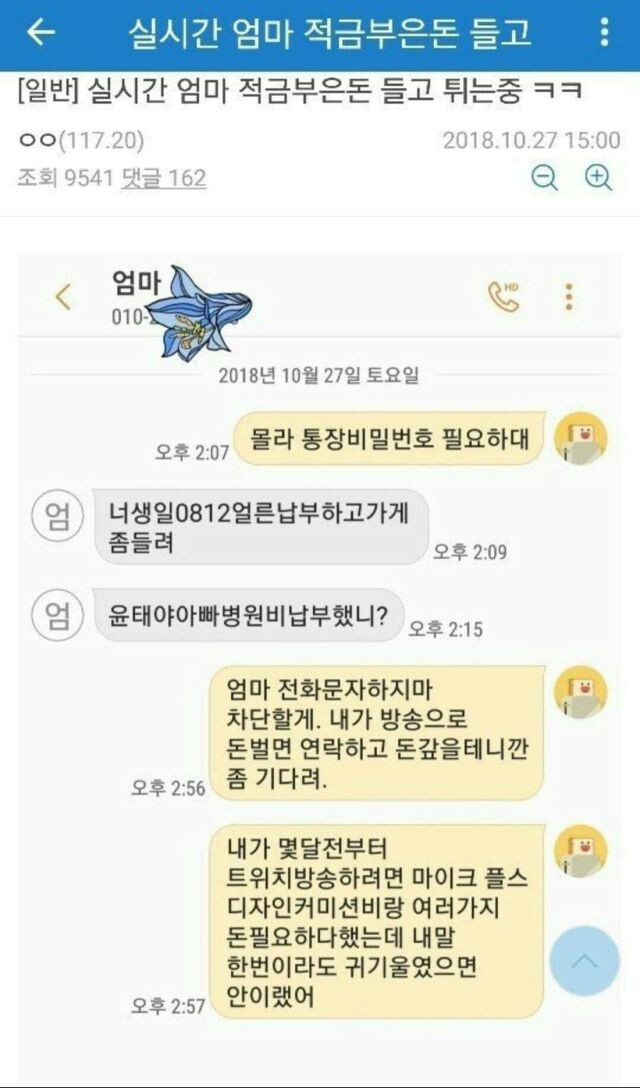Open the top-right overflow menu
640x1088 pixels.
click(x=603, y=32)
